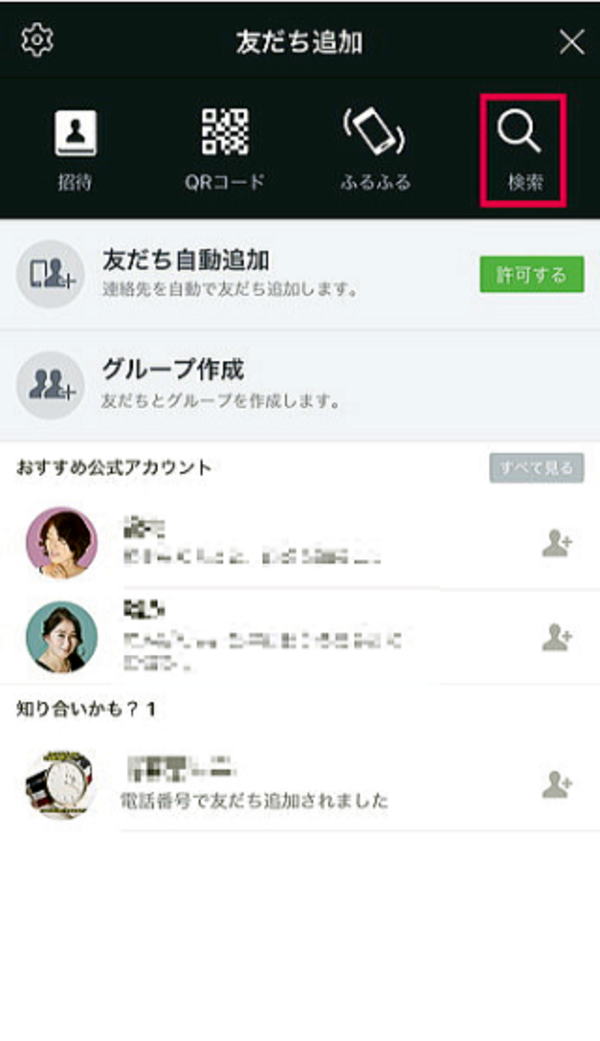Open グループ作成 to create a group
This screenshot has width=600, height=1041.
coord(300,385)
